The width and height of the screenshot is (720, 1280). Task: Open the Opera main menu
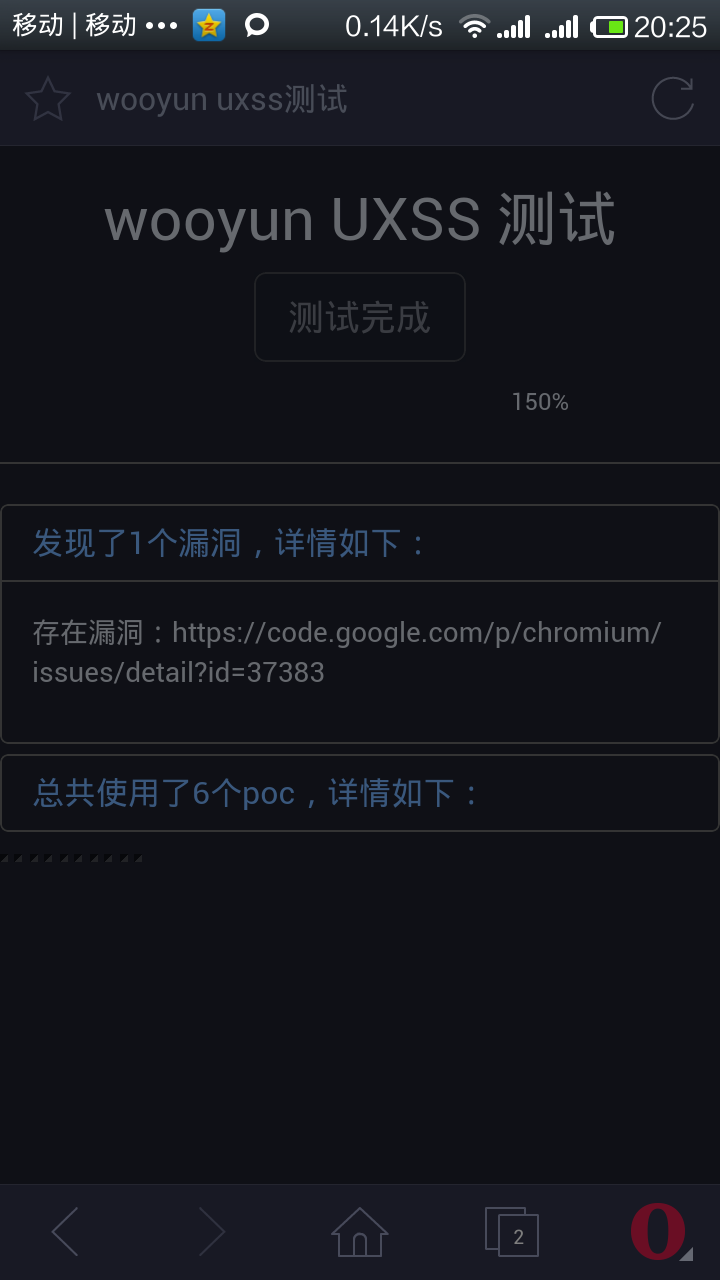point(660,1231)
